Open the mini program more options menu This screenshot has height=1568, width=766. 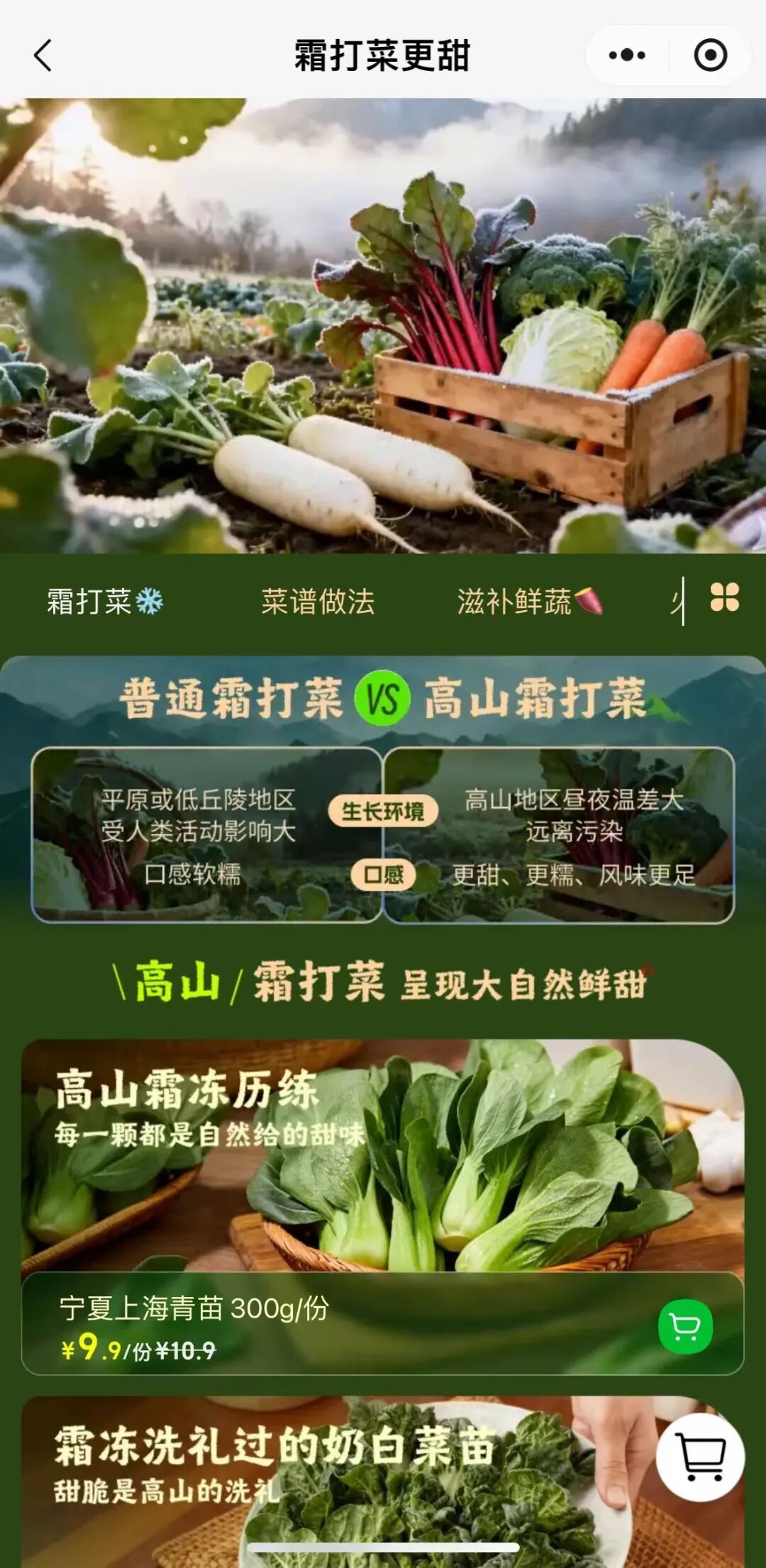[627, 55]
